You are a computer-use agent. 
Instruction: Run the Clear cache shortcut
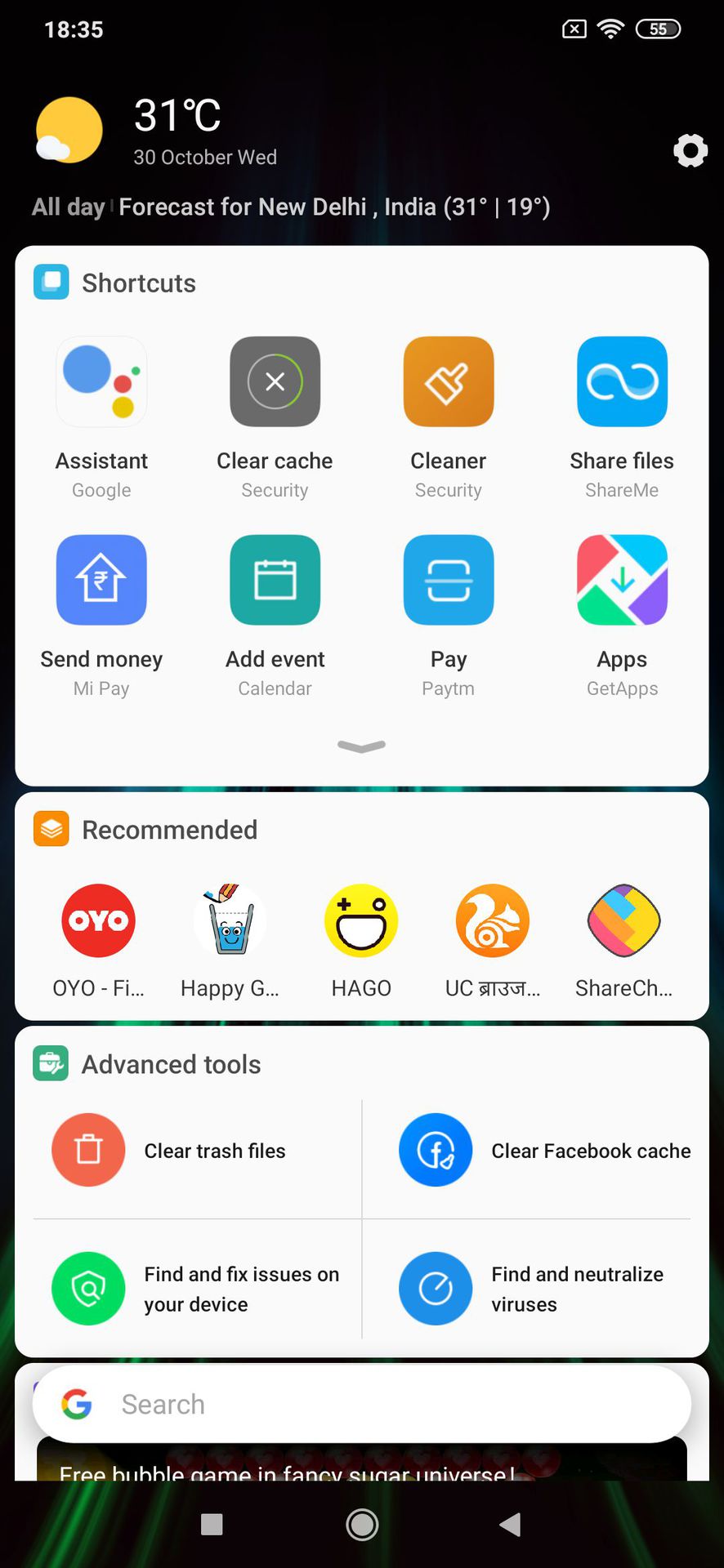click(x=275, y=381)
